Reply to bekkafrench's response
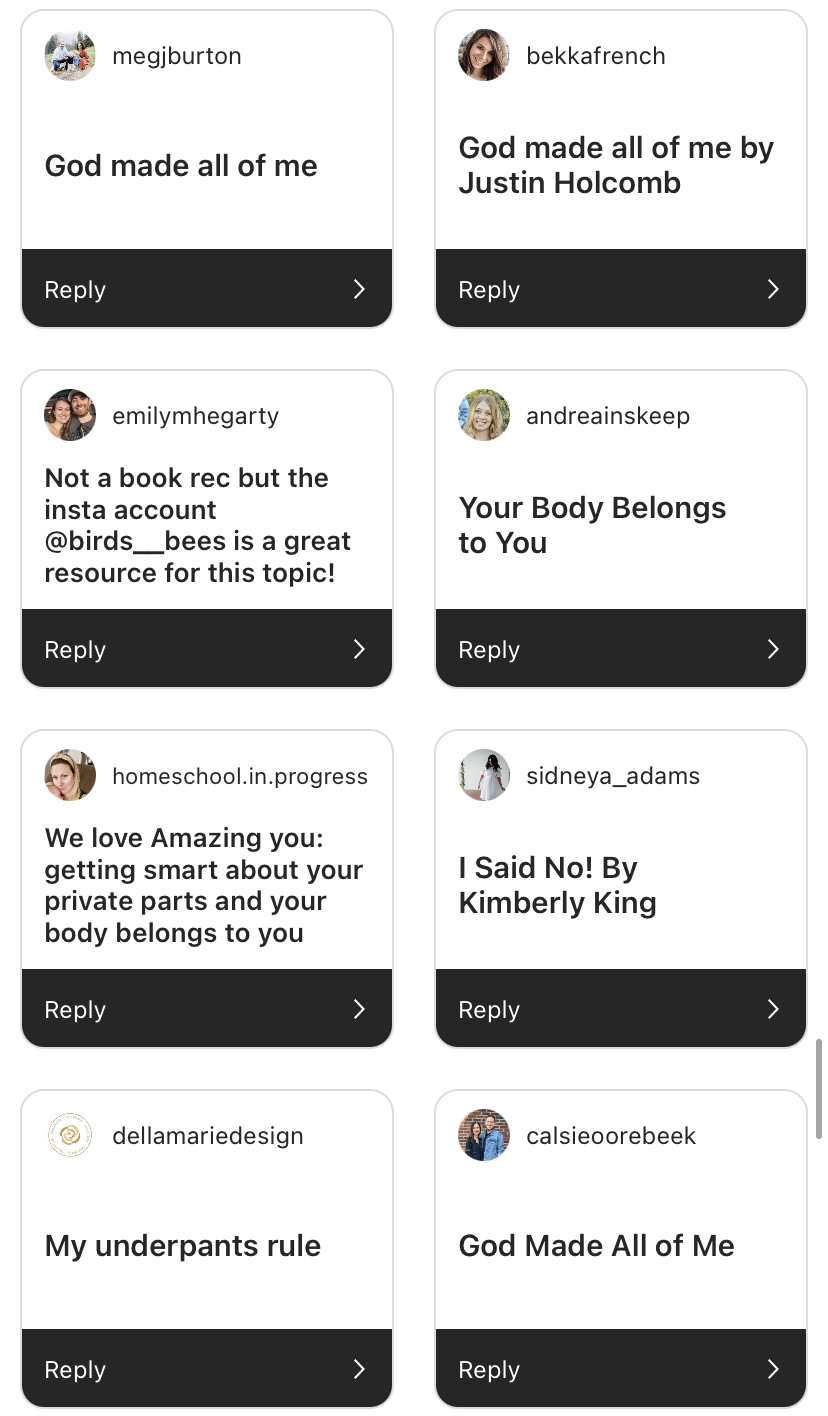 point(620,289)
